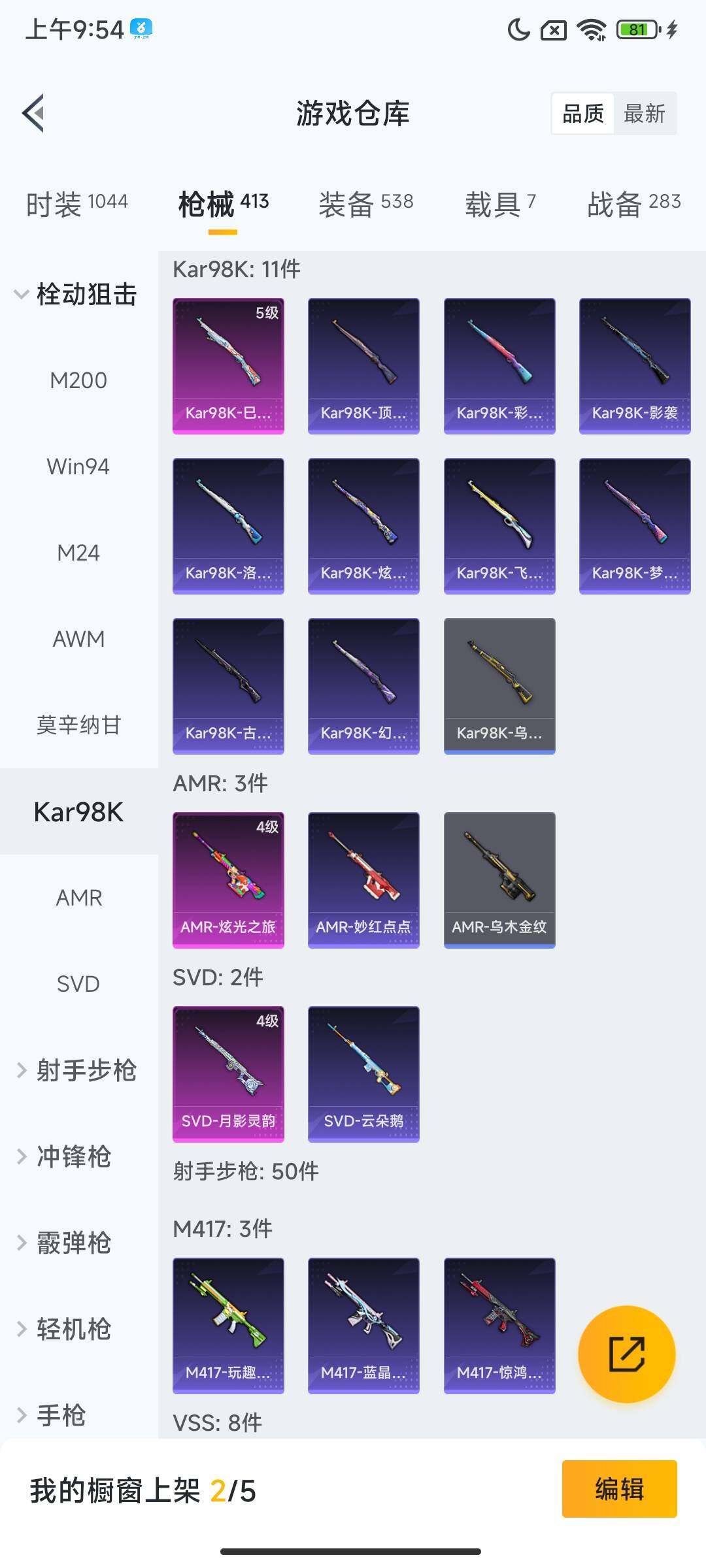Open the Kar98K-影袭 skin card
The width and height of the screenshot is (706, 1568).
point(635,366)
